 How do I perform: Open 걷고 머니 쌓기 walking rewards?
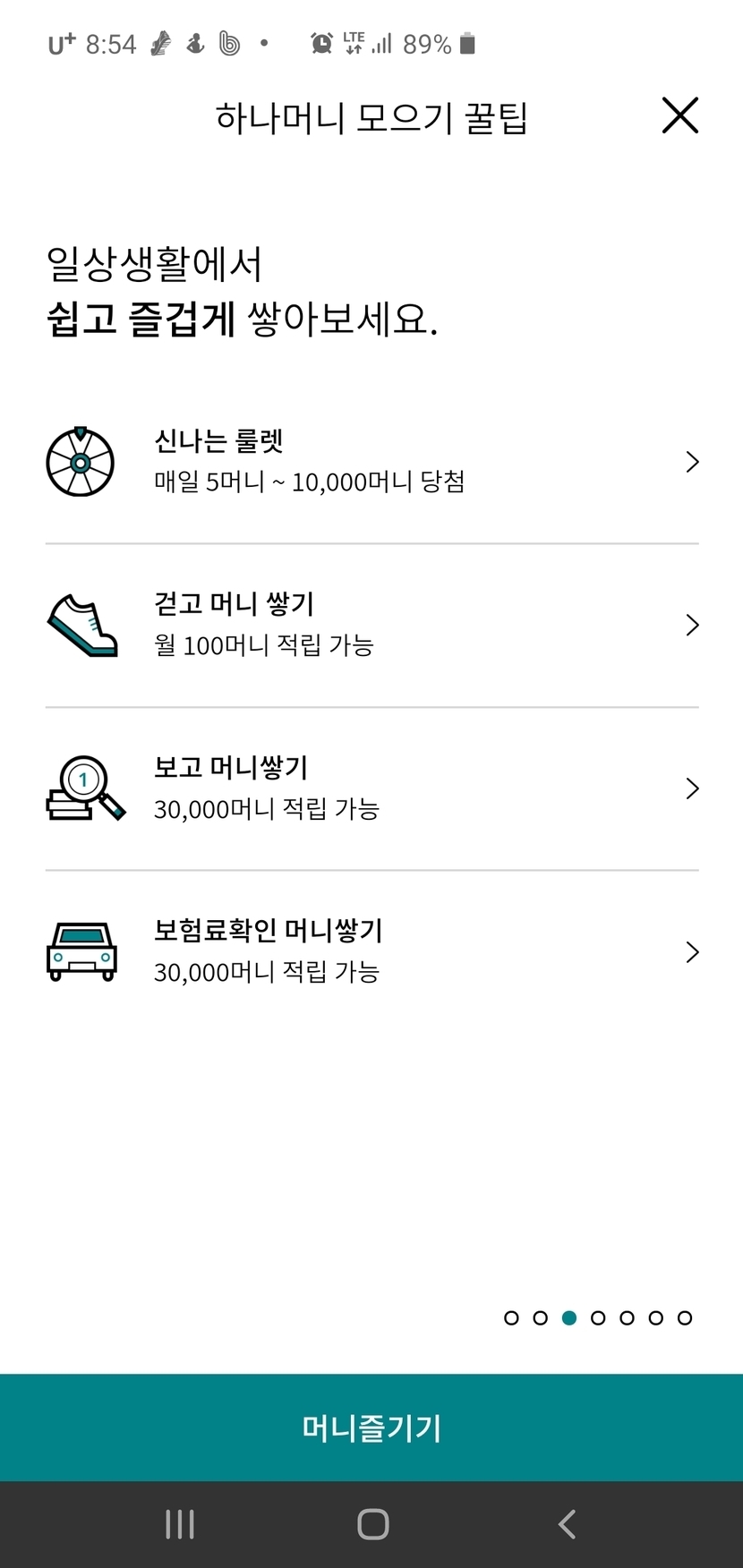click(371, 625)
